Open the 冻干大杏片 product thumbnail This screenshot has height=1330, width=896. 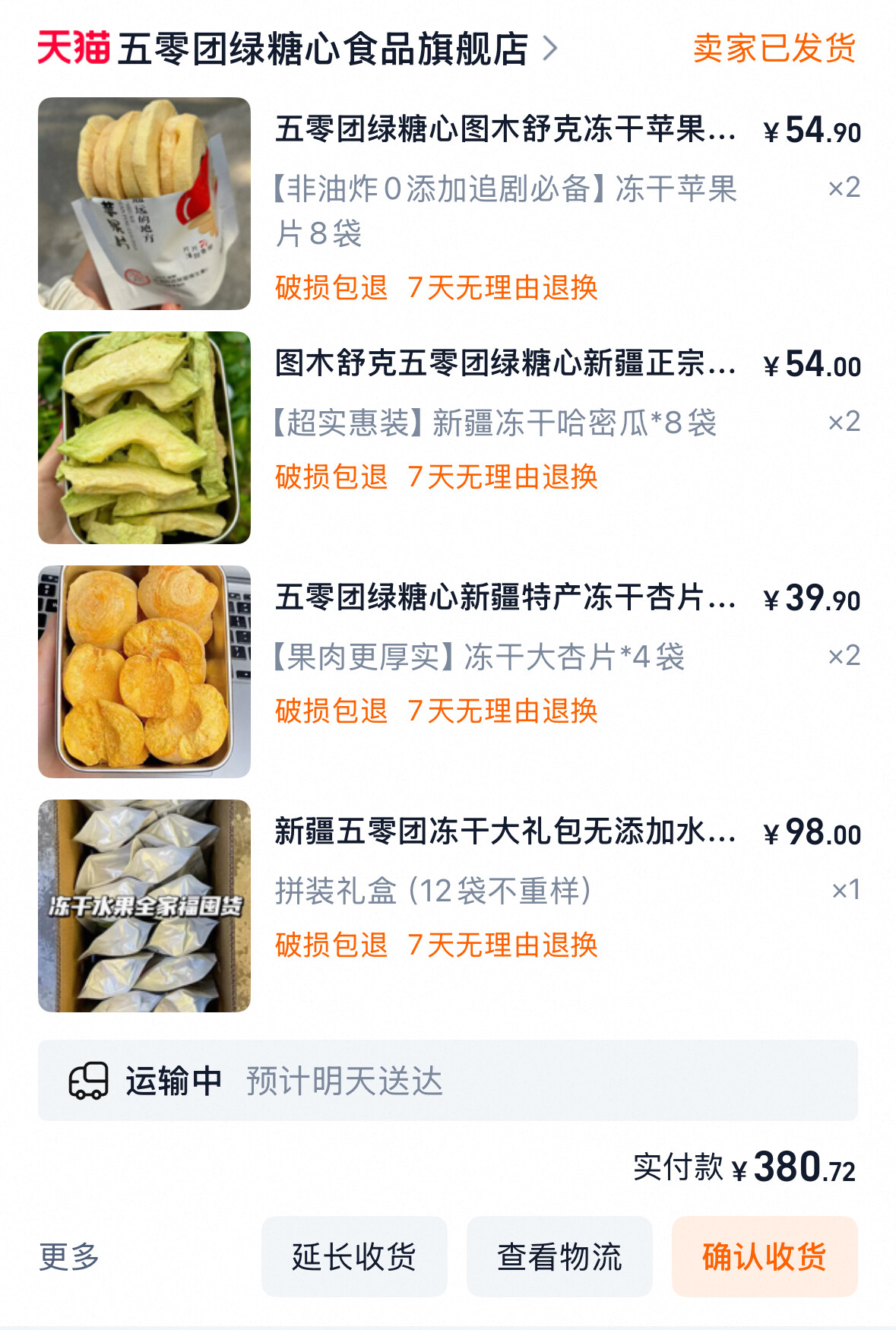[144, 672]
